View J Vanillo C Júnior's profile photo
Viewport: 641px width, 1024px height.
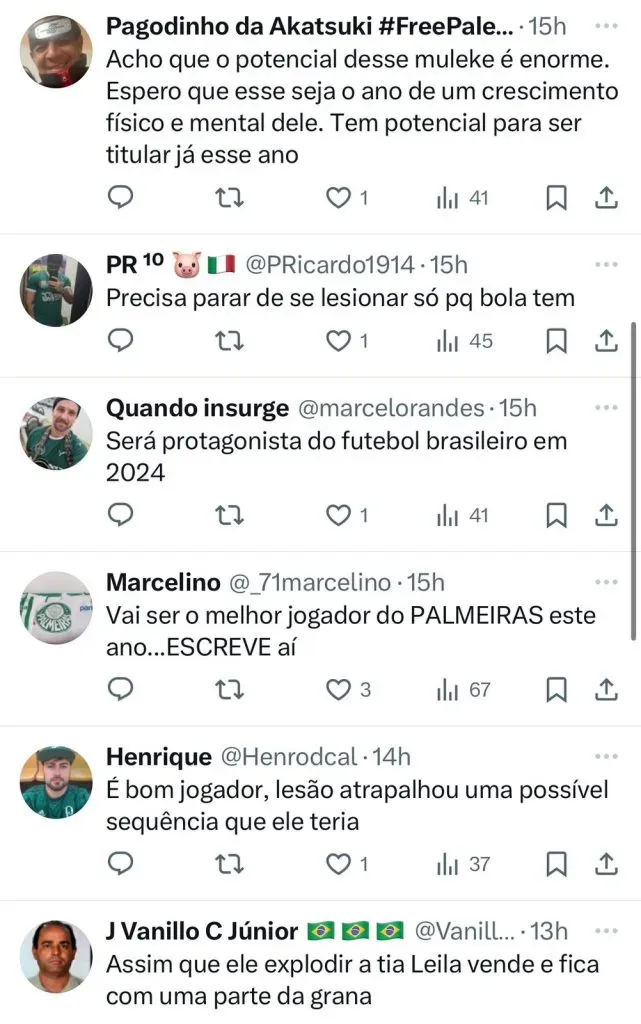[x=56, y=956]
